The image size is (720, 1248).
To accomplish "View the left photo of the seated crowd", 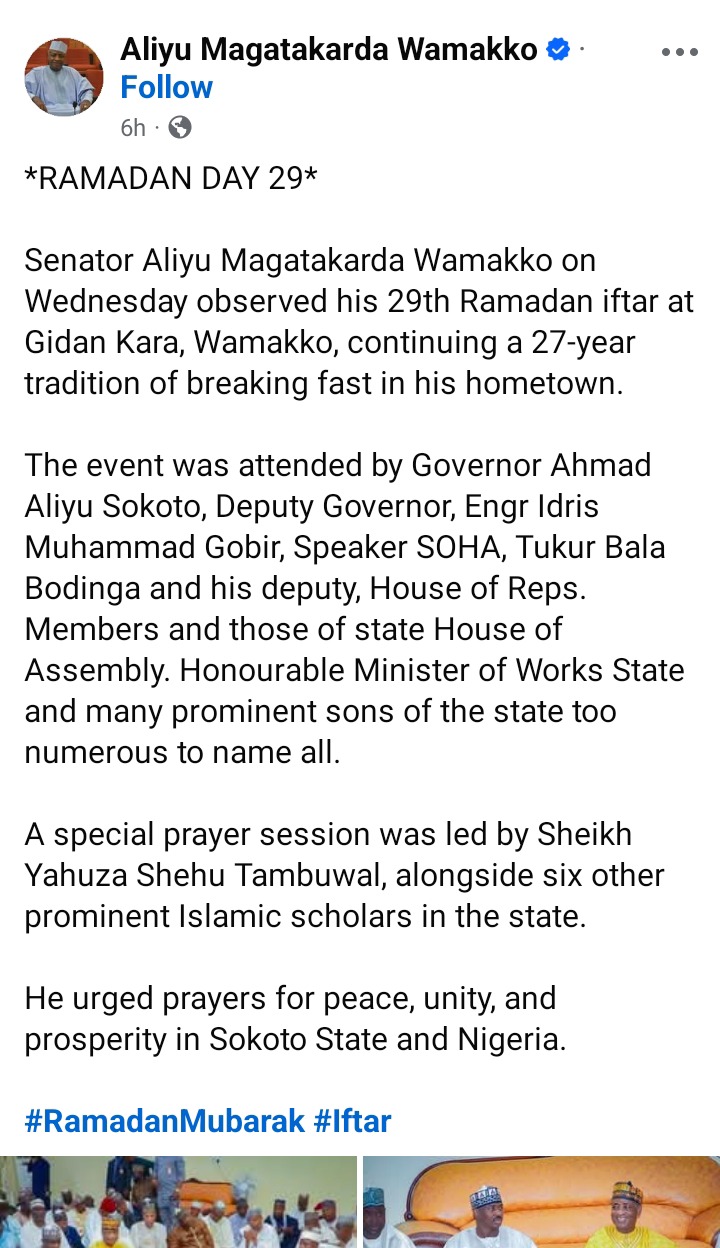I will click(178, 1202).
